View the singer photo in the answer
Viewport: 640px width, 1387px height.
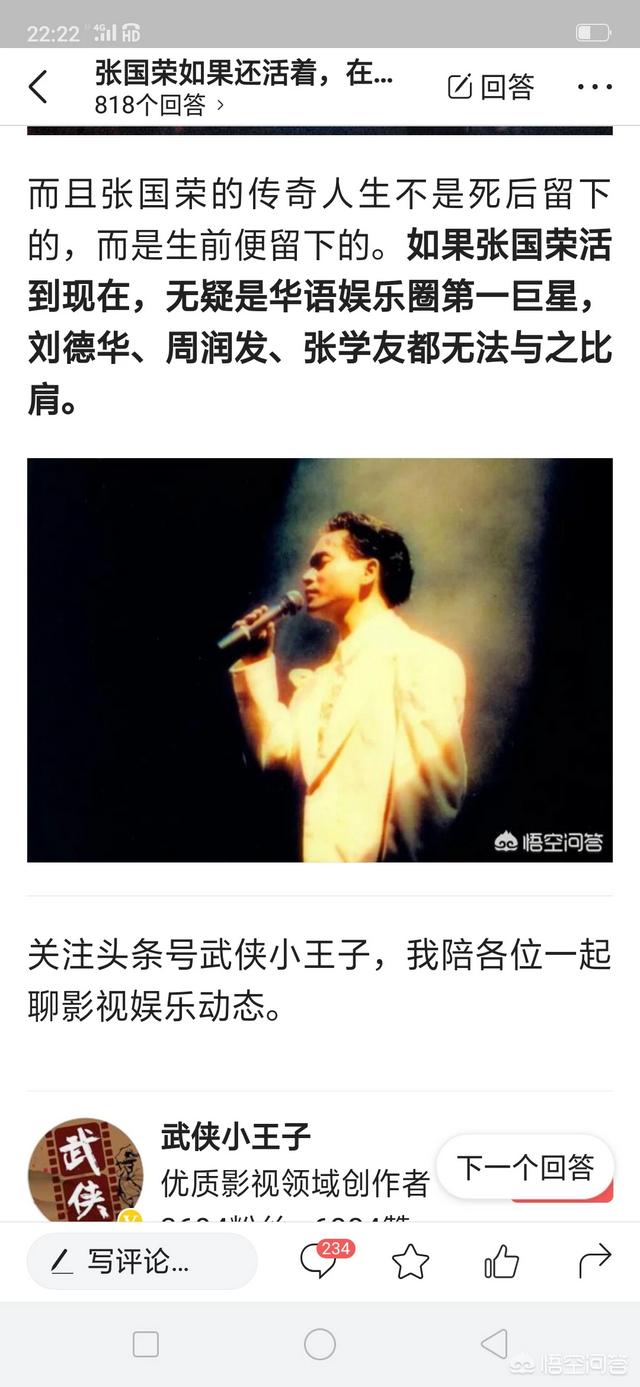coord(320,660)
